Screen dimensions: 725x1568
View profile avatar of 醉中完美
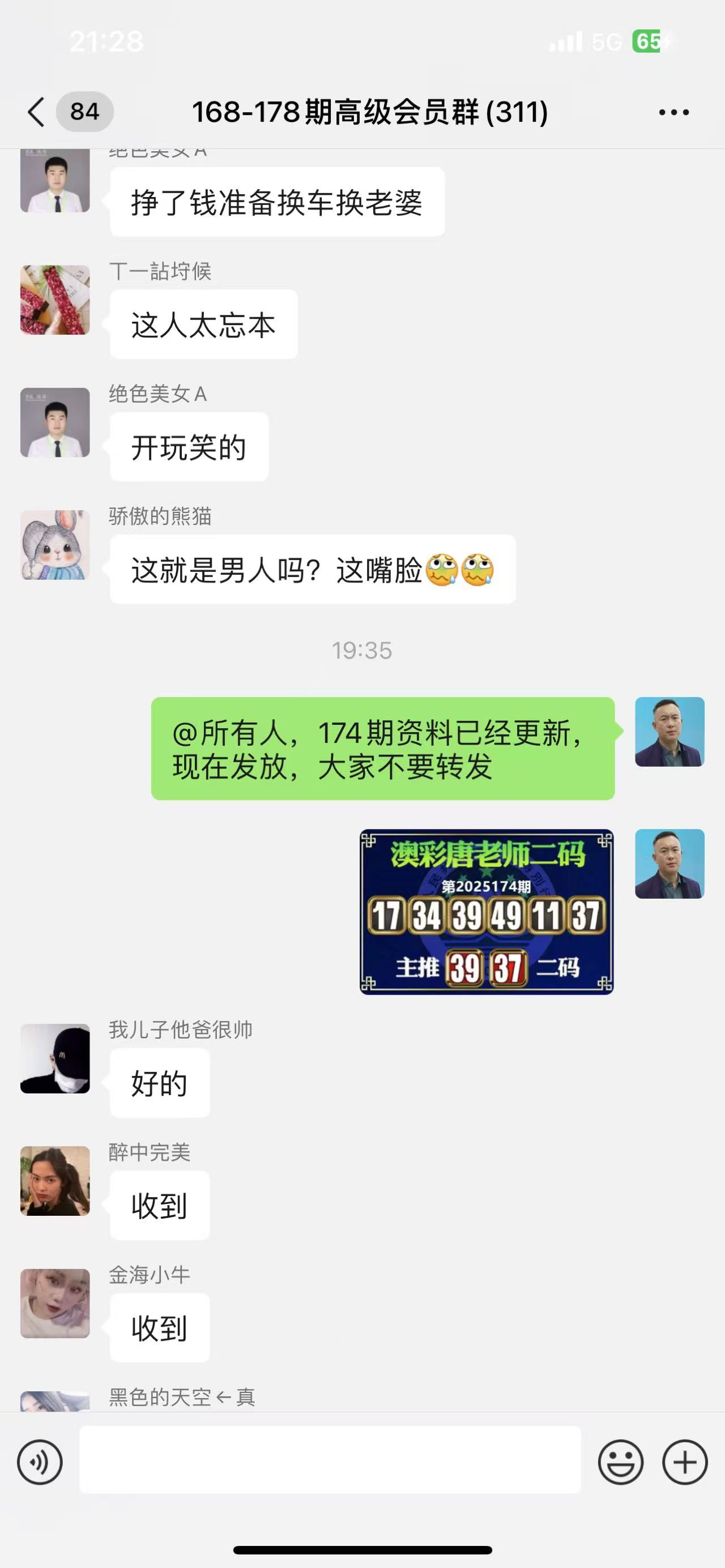coord(55,1181)
